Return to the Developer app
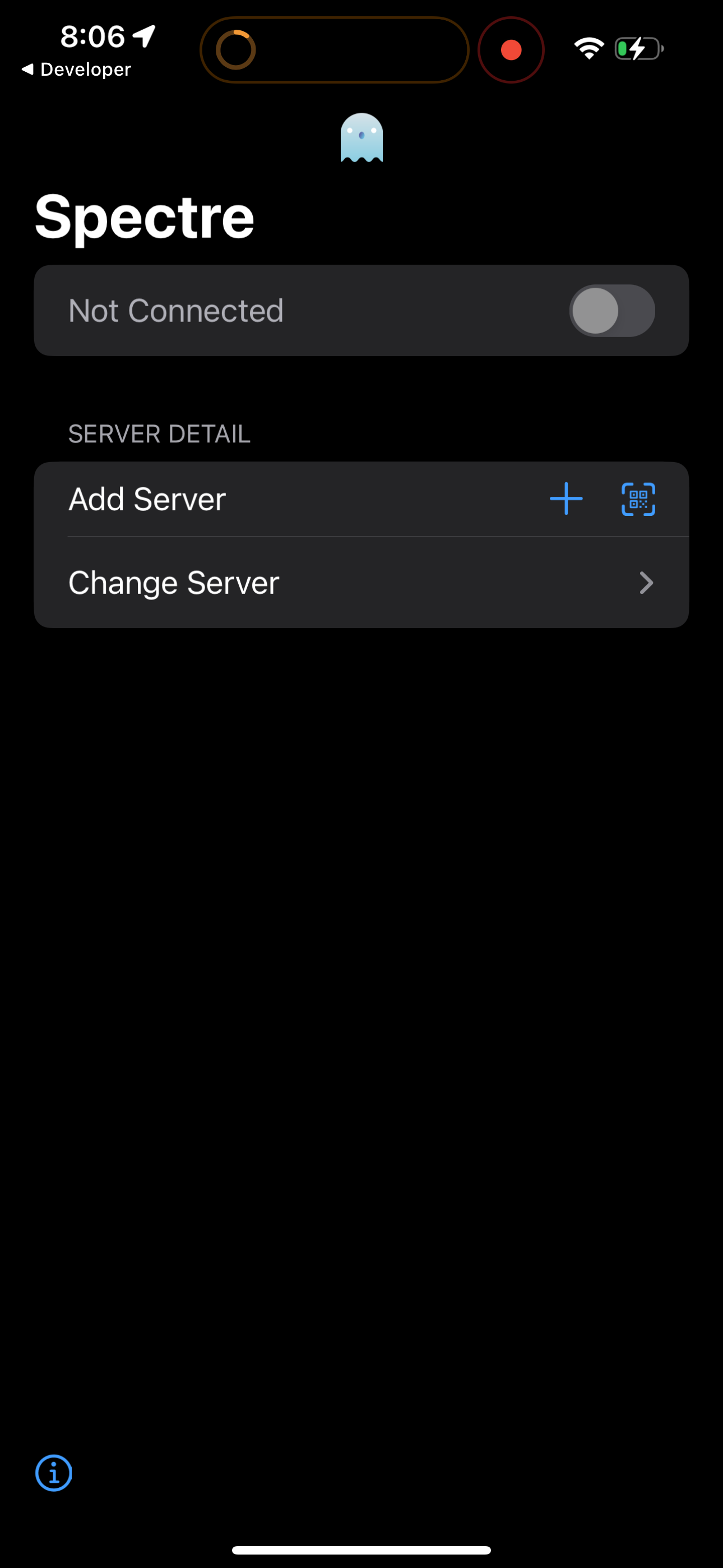723x1568 pixels. click(x=77, y=69)
